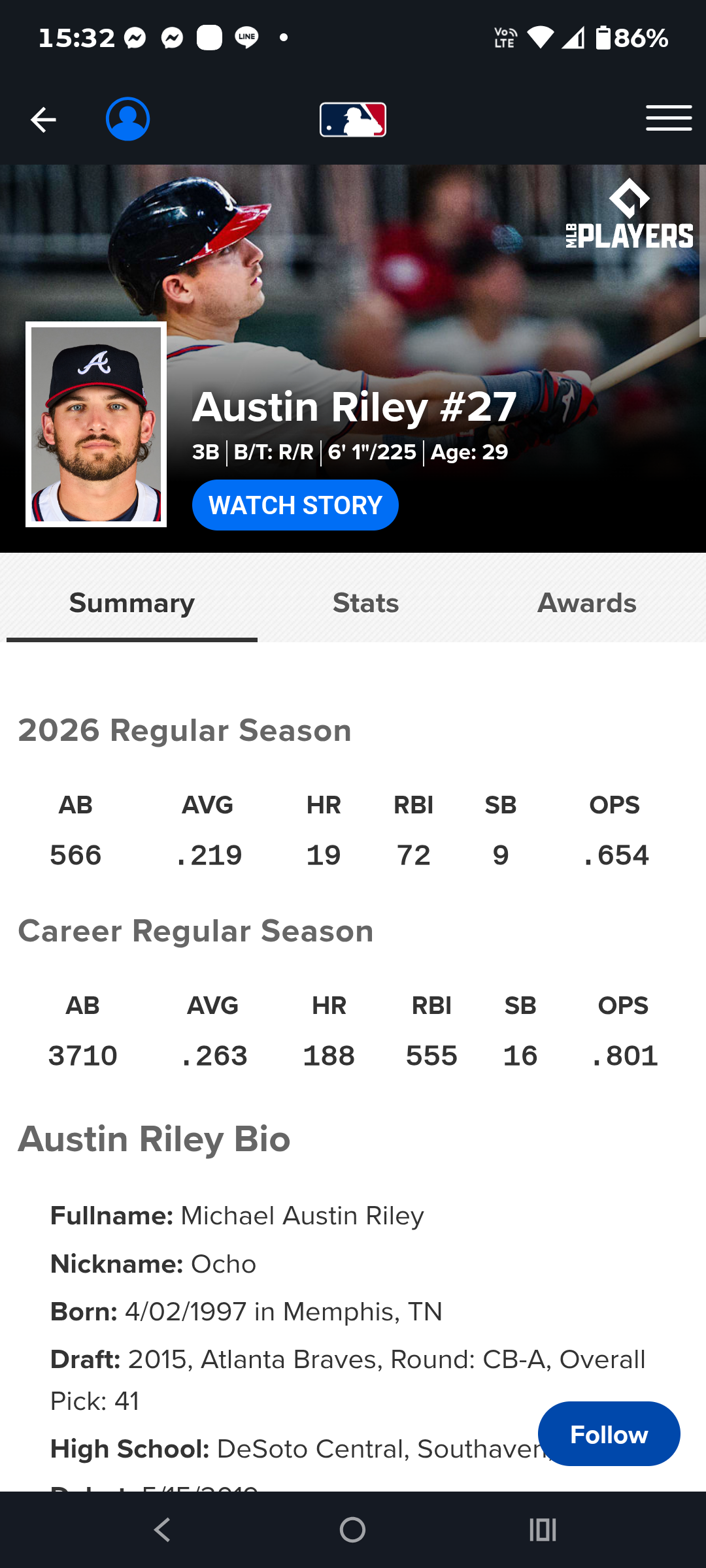
Task: Open recent apps from the navigation bar
Action: click(543, 1529)
